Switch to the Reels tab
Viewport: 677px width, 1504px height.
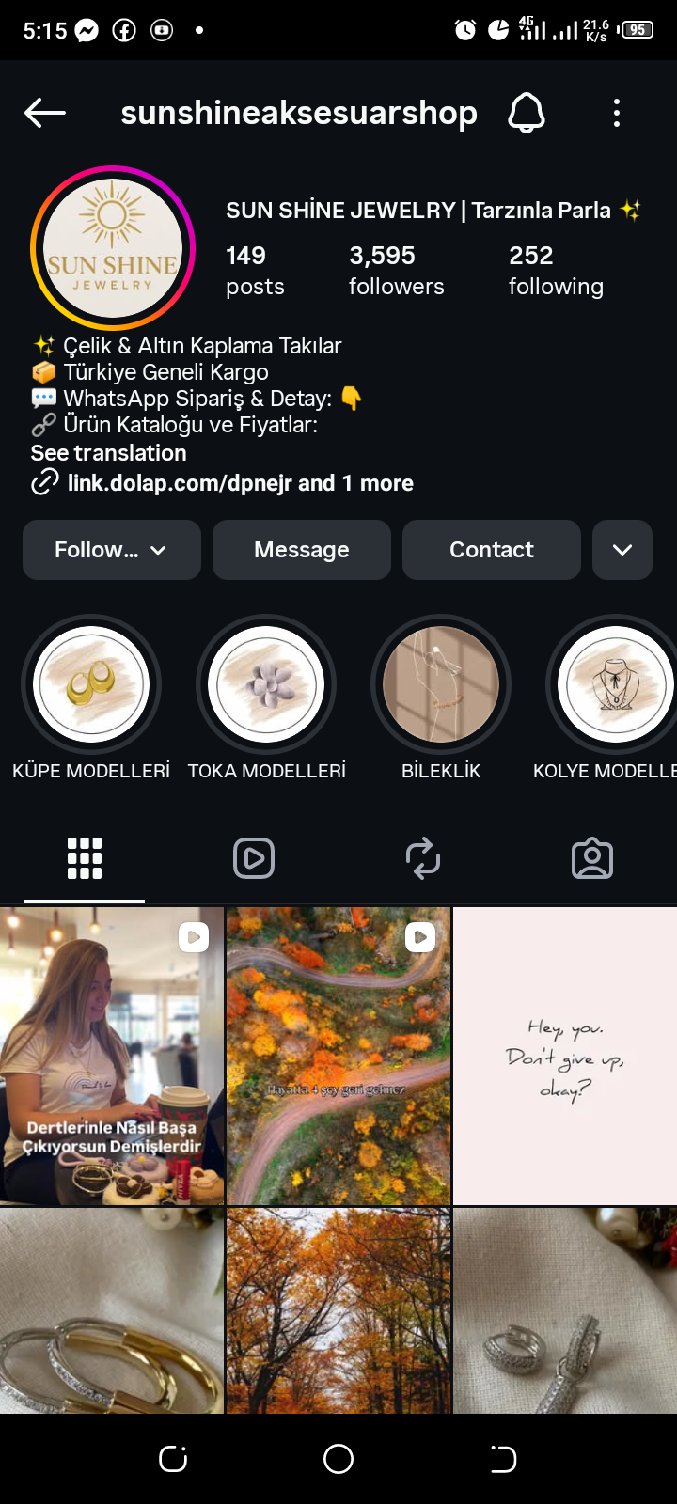[x=254, y=858]
